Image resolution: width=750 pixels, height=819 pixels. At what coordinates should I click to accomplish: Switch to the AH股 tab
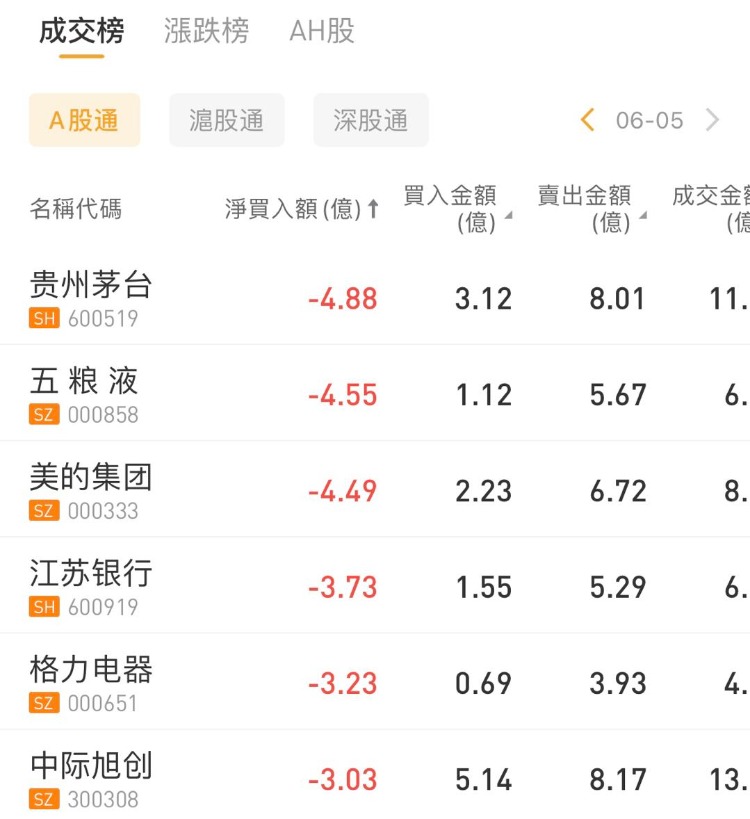coord(322,31)
